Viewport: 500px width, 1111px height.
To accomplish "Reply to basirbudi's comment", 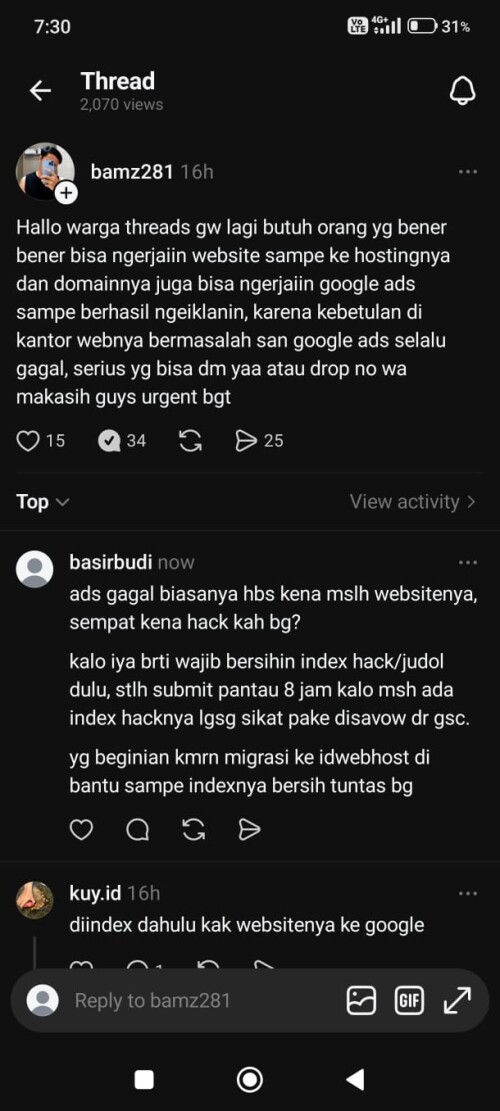I will pyautogui.click(x=137, y=829).
